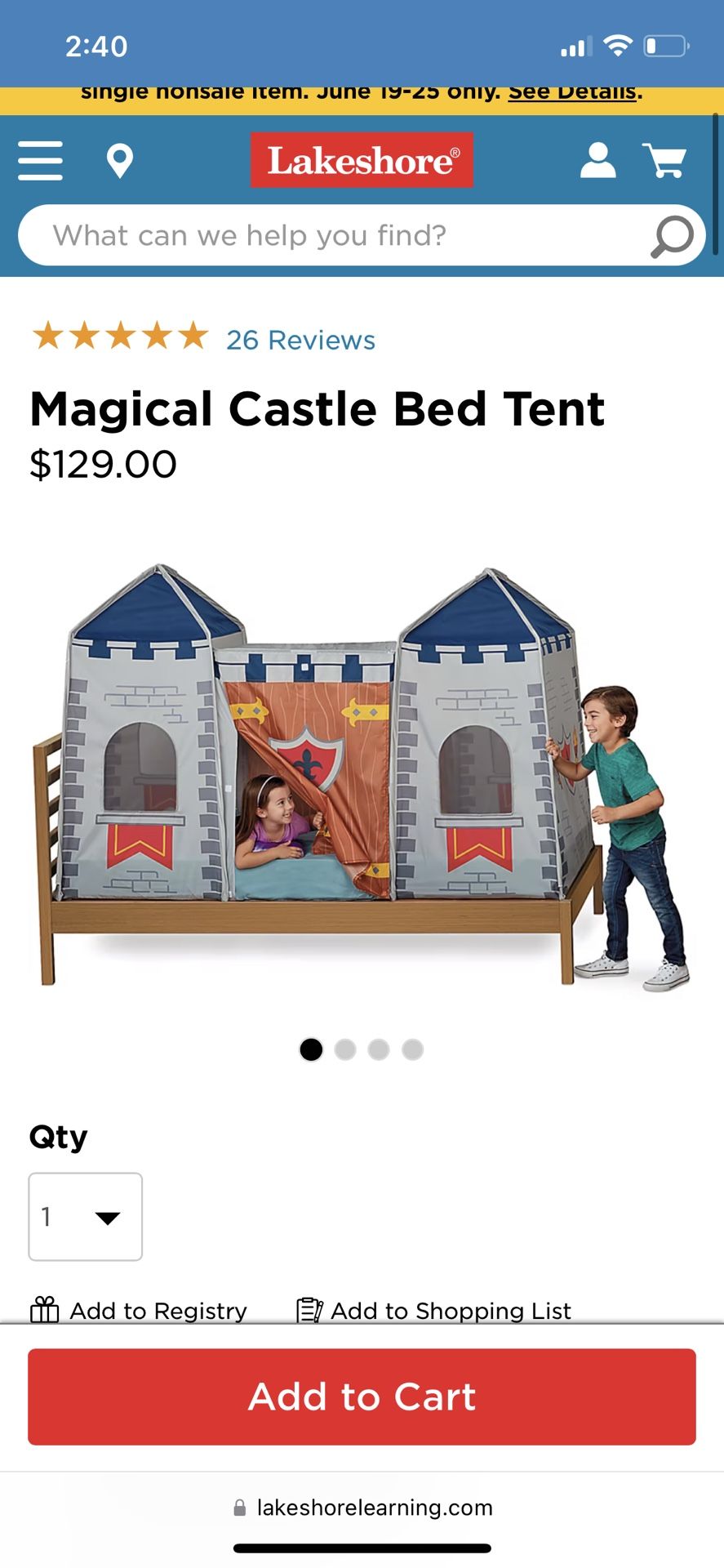Viewport: 724px width, 1568px height.
Task: Tap the magnifying glass search icon
Action: coord(672,236)
